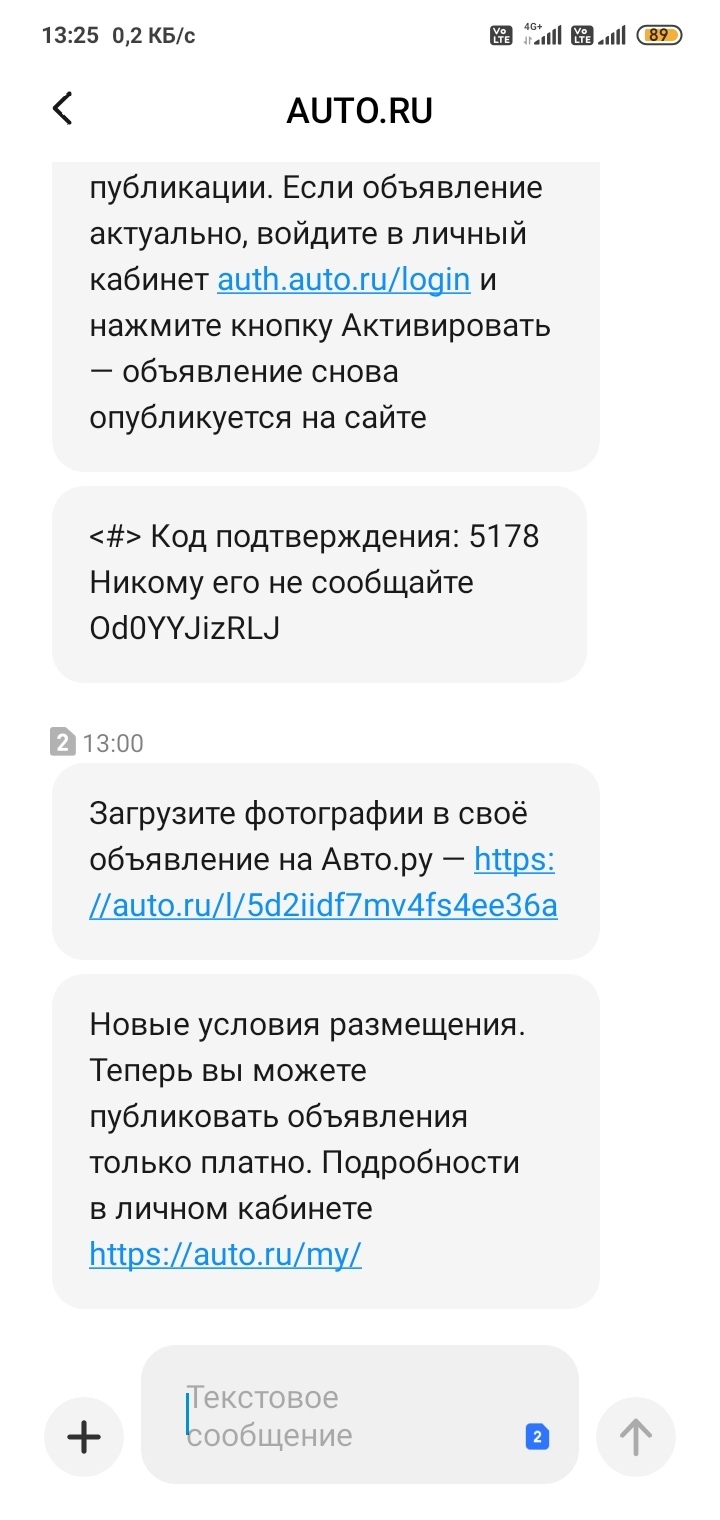Send the message with the arrow button
This screenshot has height=1520, width=720.
tap(635, 1437)
